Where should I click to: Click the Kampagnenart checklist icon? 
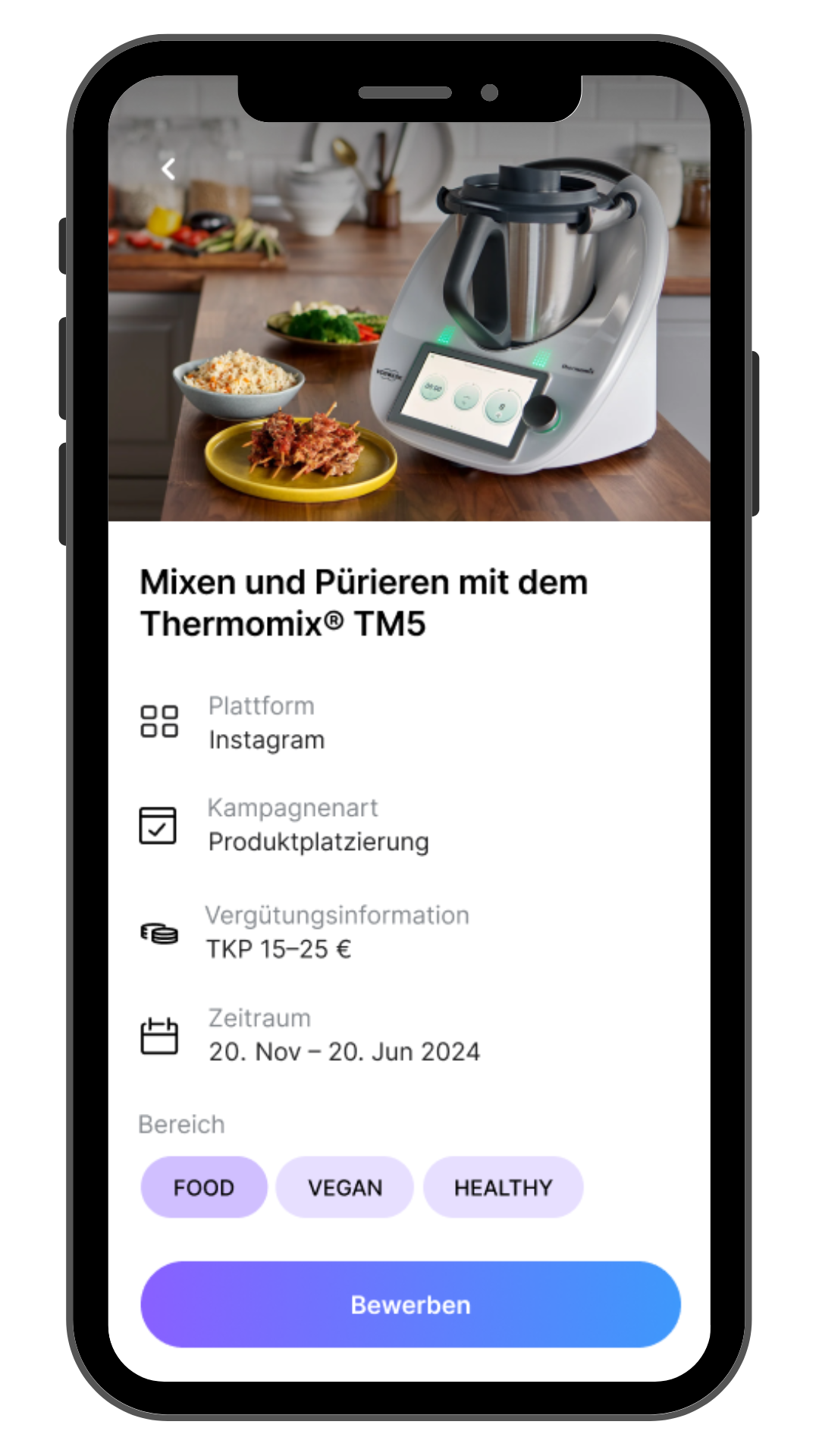tap(158, 825)
